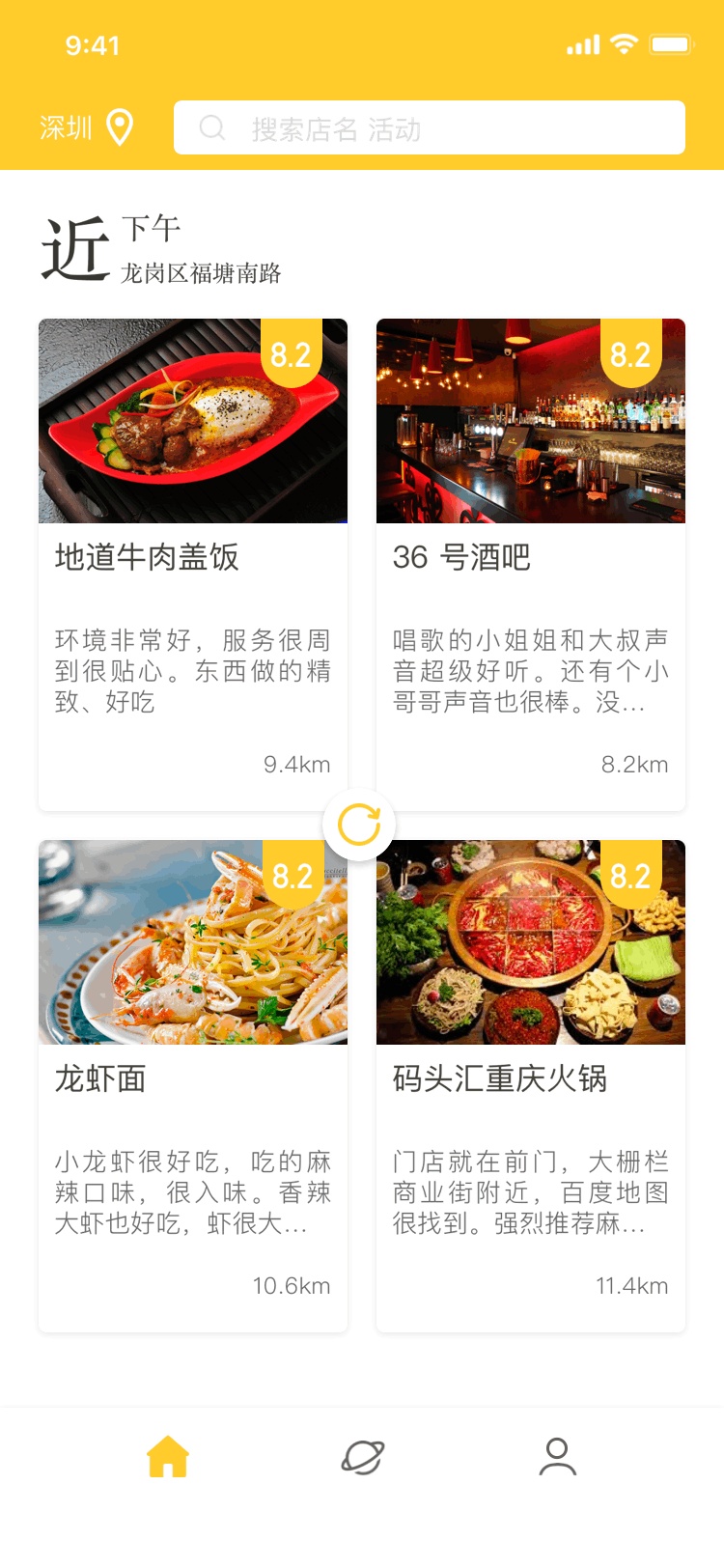Open the profile tab
724x1568 pixels.
tap(557, 1456)
